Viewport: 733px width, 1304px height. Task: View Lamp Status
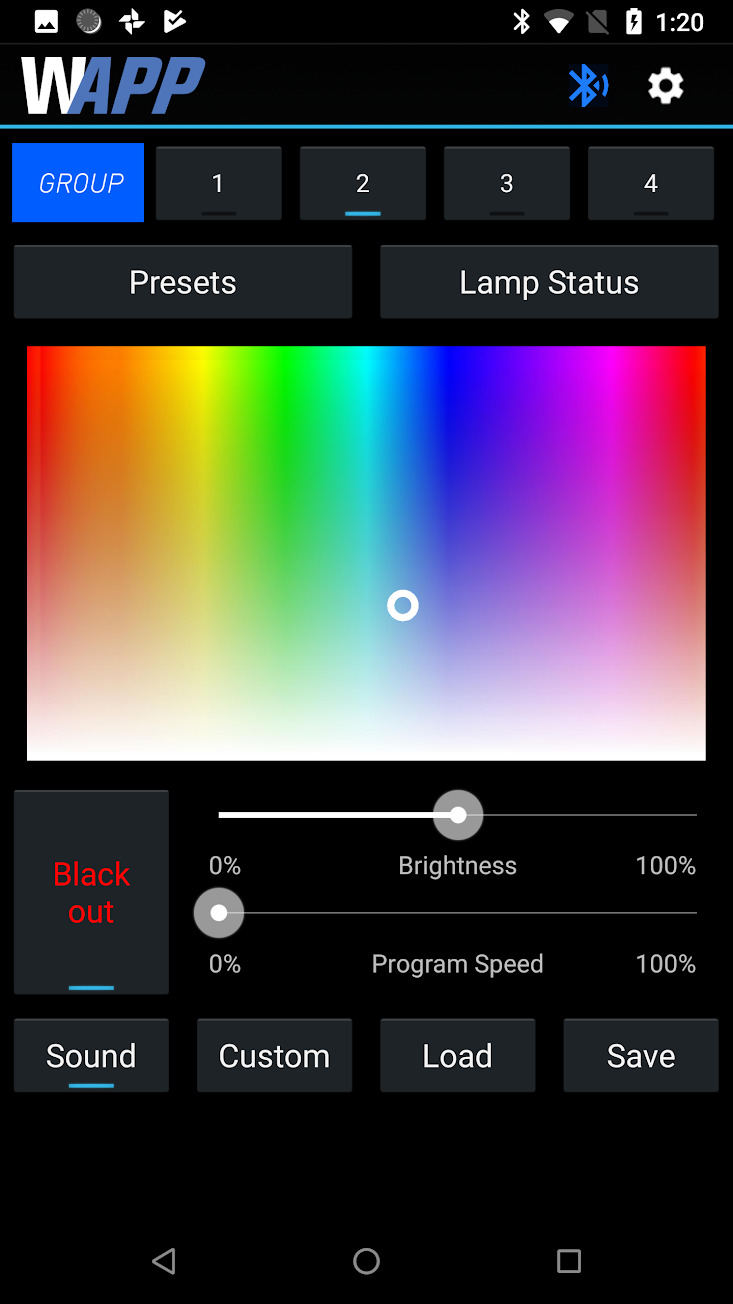pos(549,282)
